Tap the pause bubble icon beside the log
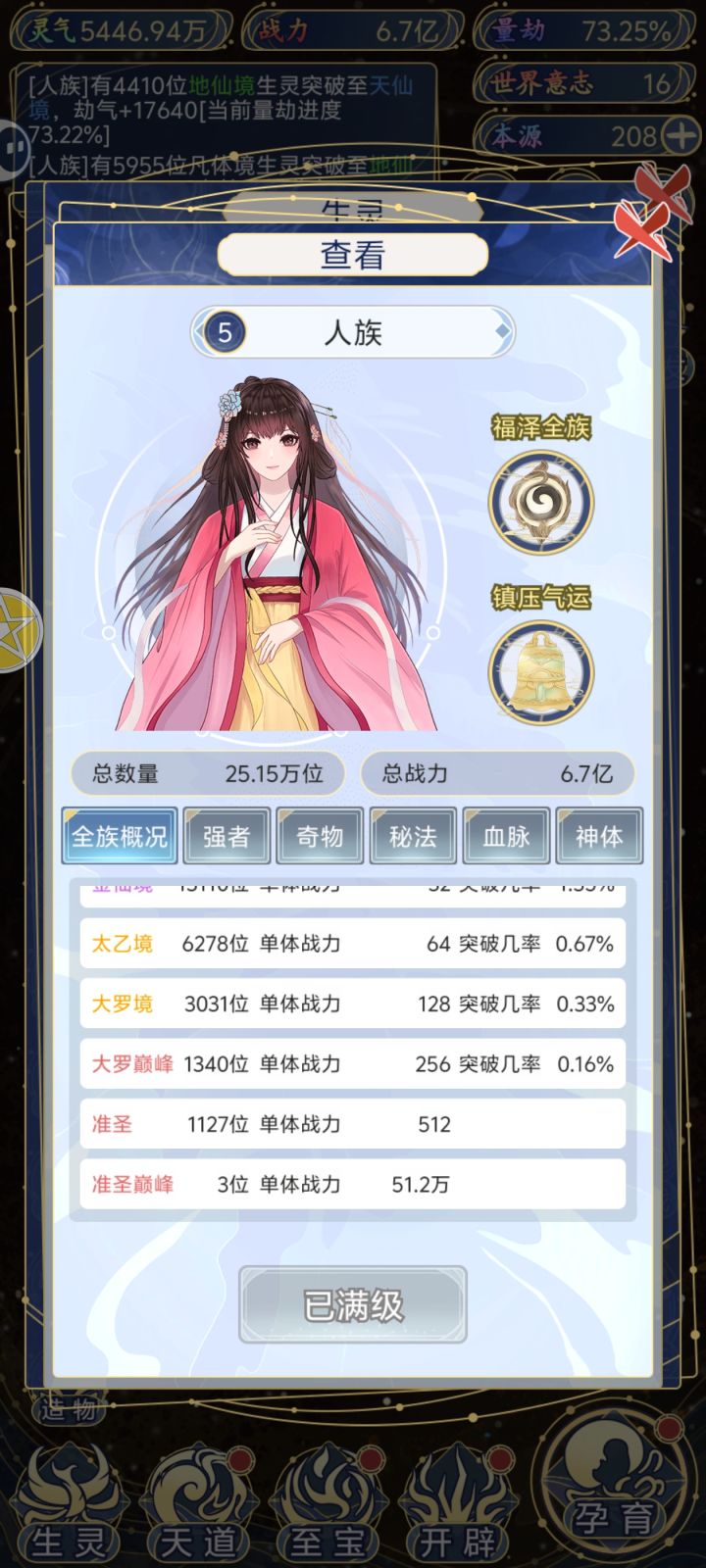 point(14,147)
